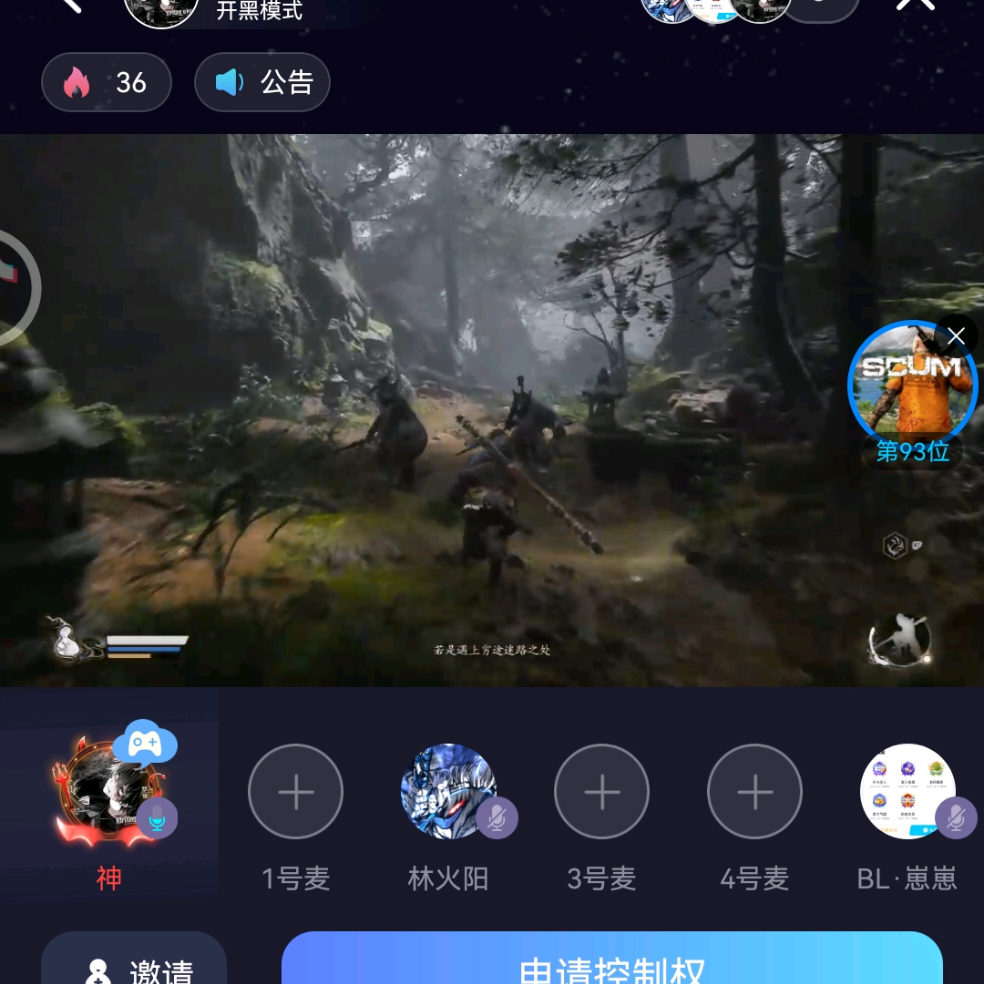View 林火阳's profile avatar
984x984 pixels.
(448, 792)
